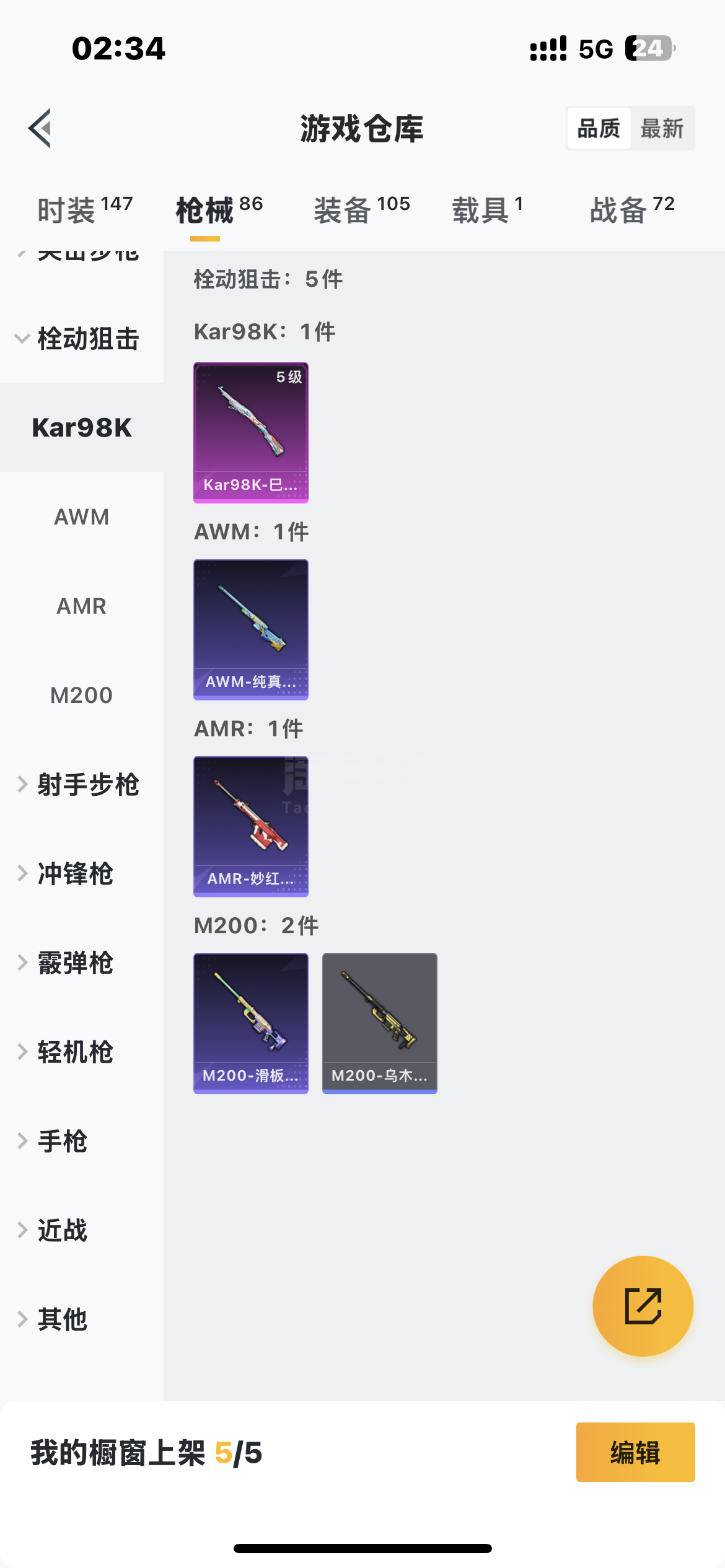Open the Kar98K level 5 skin card
The height and width of the screenshot is (1568, 725).
point(251,432)
